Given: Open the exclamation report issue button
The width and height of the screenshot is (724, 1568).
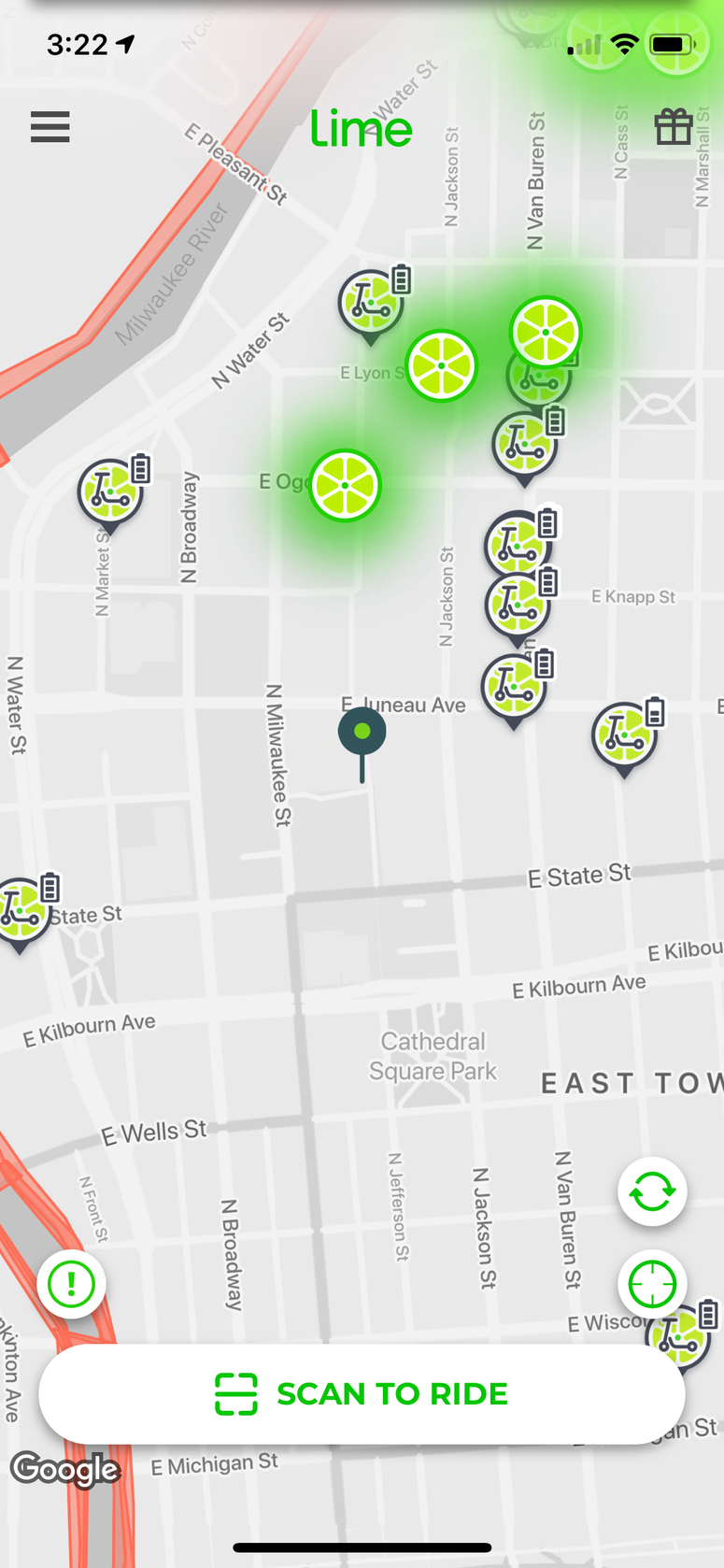Looking at the screenshot, I should [x=71, y=1284].
